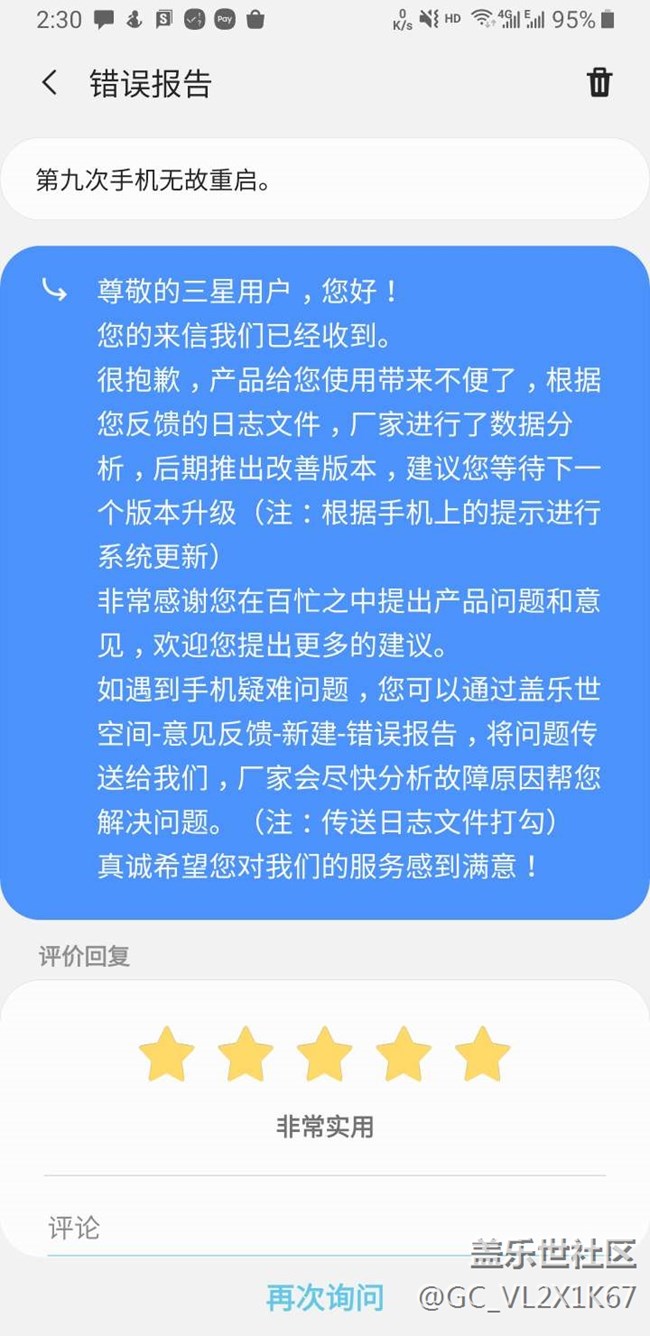The height and width of the screenshot is (1336, 650).
Task: Rate the reply one star
Action: 166,1054
